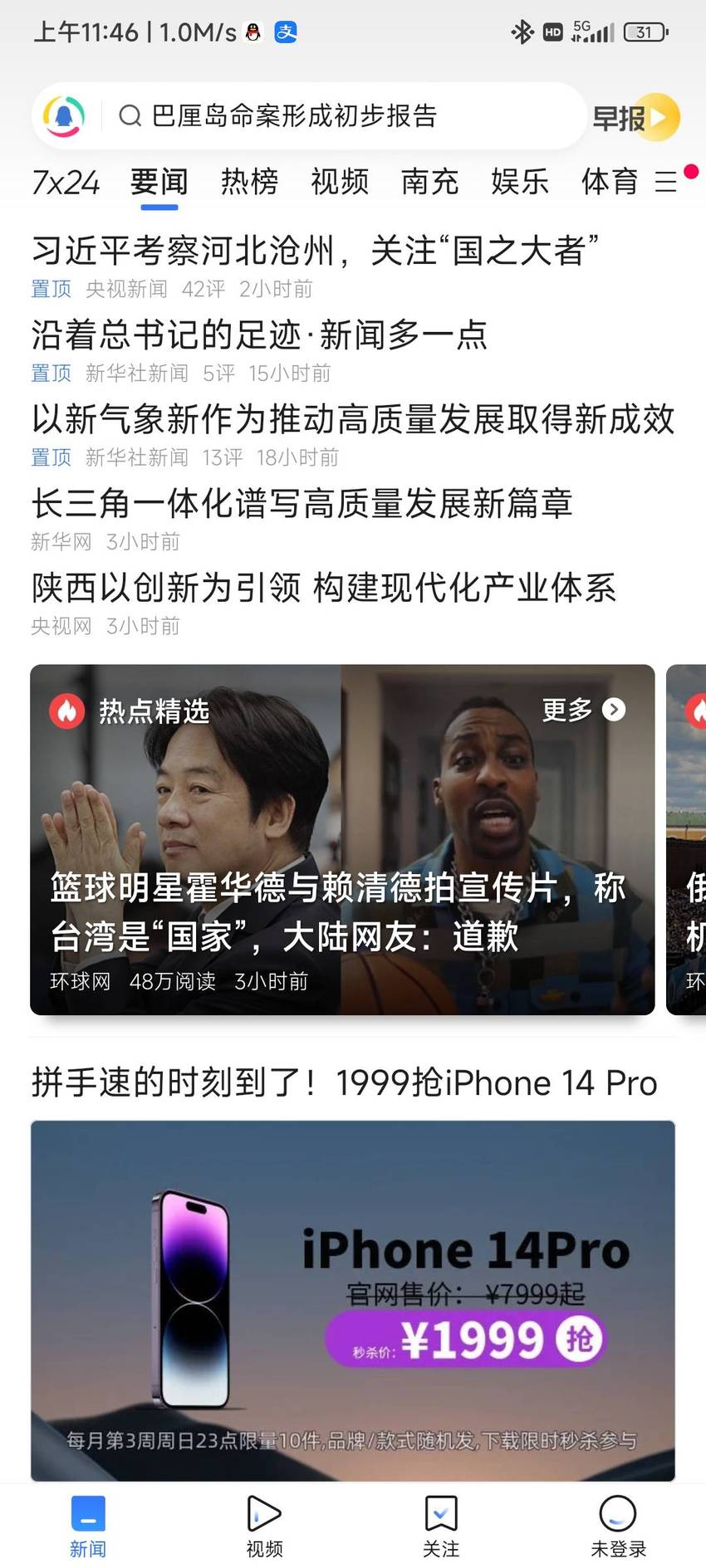The image size is (706, 1568).
Task: Go to the 关注 bottom tab
Action: click(441, 1526)
